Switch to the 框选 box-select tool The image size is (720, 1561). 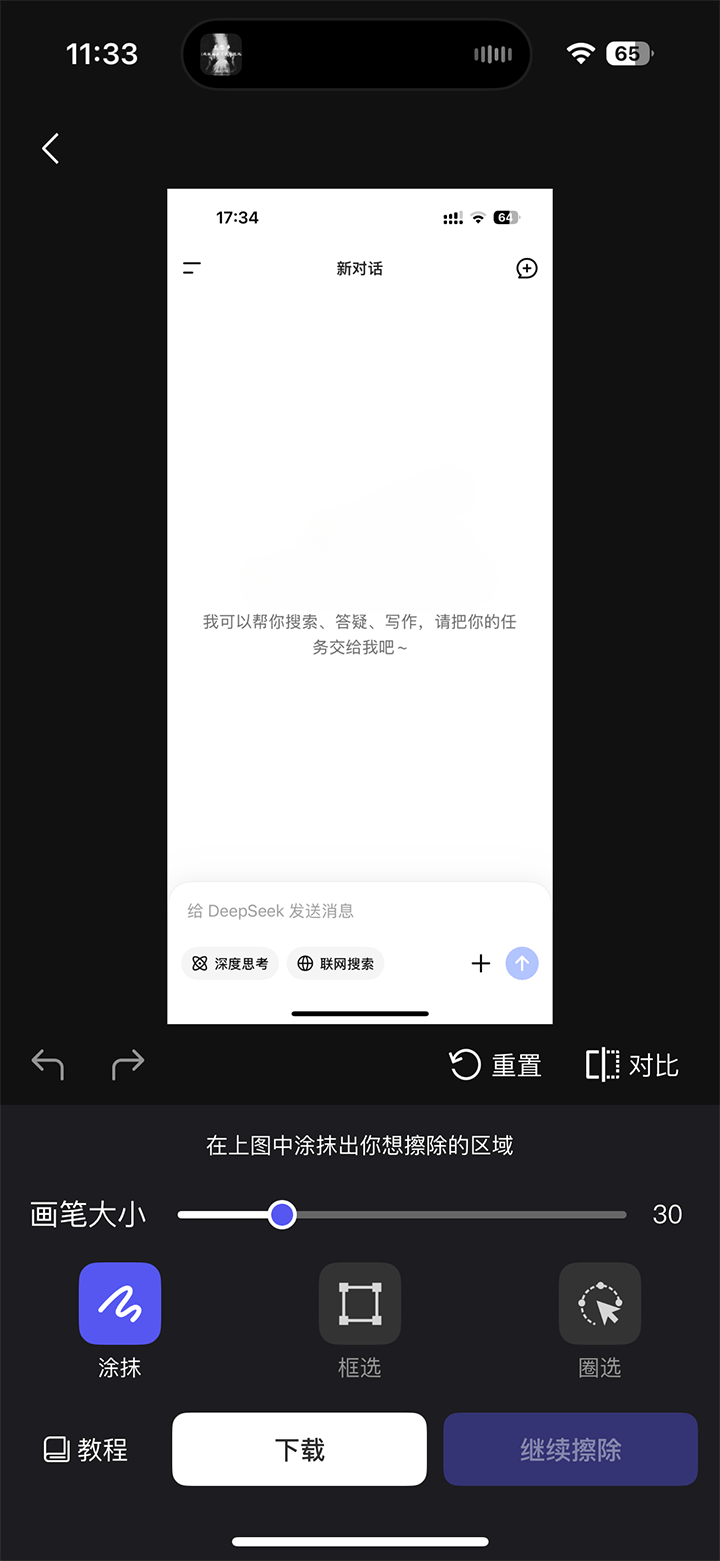coord(360,1304)
